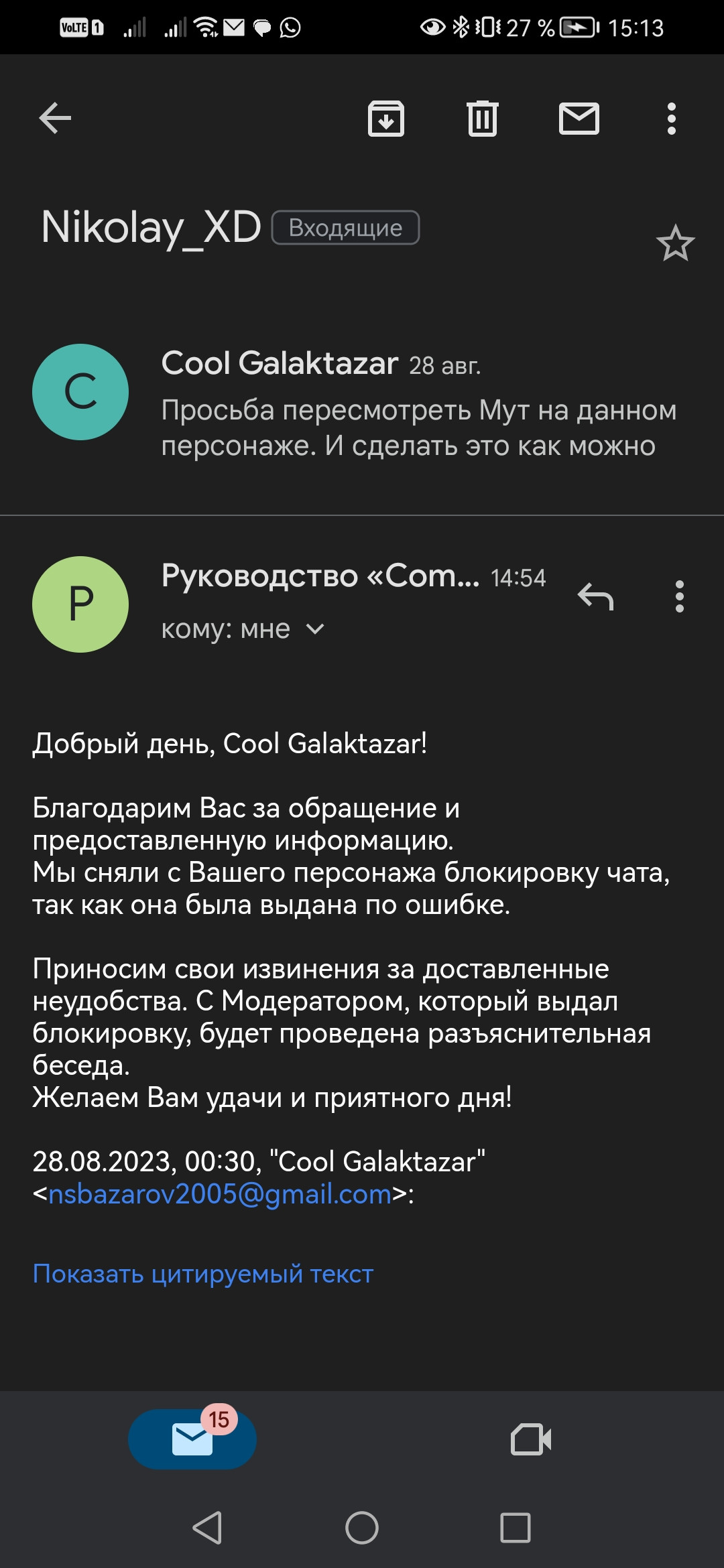
Task: Open sender avatar Р profile
Action: (x=80, y=604)
